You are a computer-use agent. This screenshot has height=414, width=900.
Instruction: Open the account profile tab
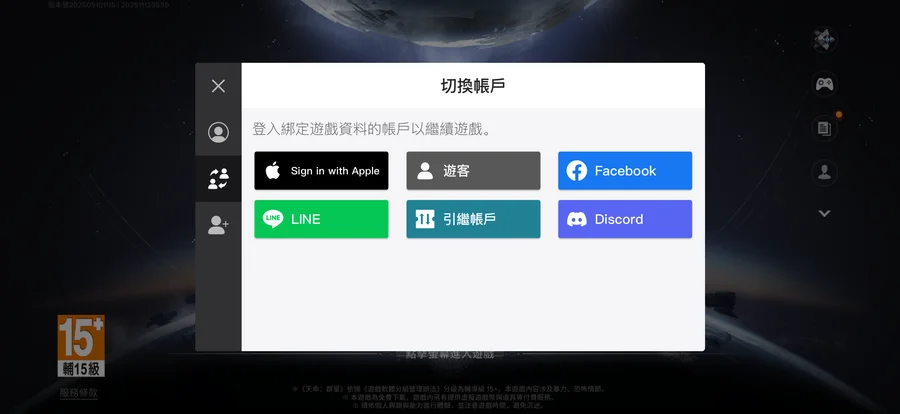(218, 132)
